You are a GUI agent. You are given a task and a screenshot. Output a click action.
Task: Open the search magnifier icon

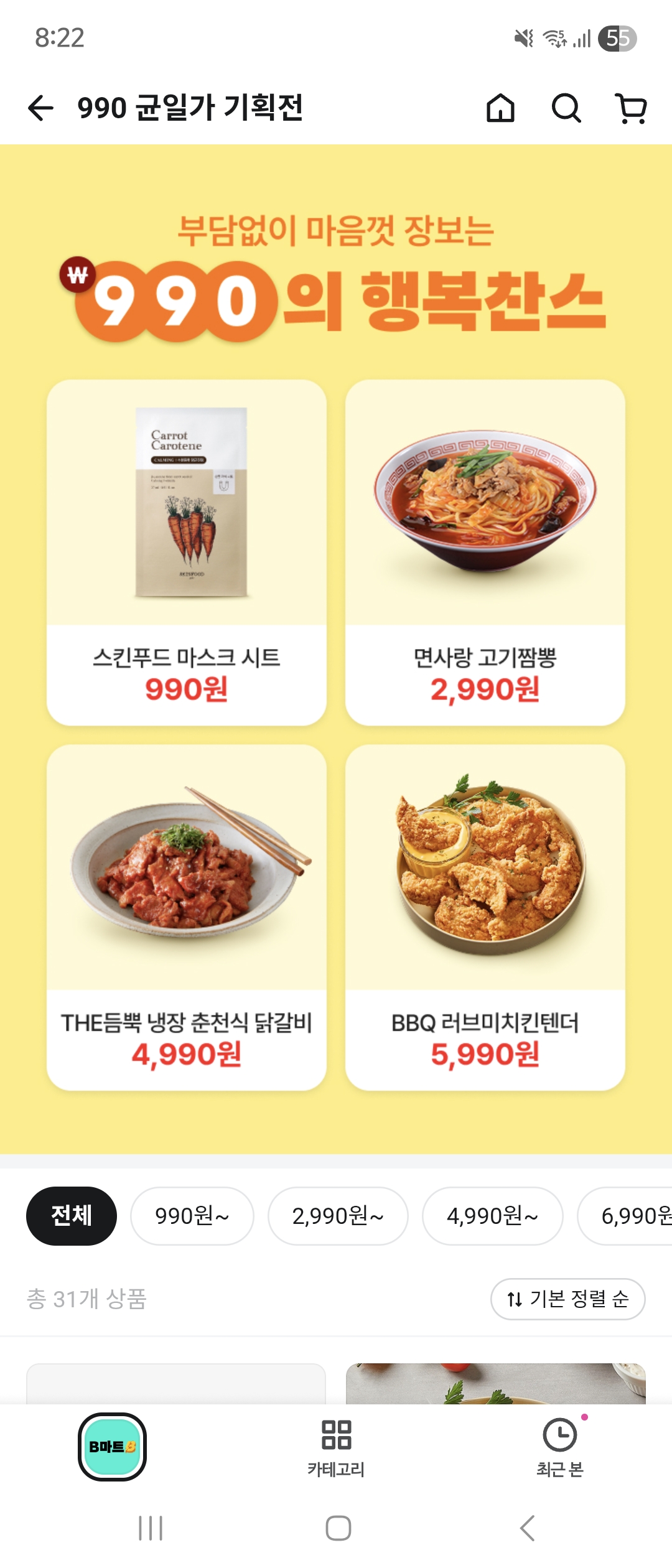(566, 108)
